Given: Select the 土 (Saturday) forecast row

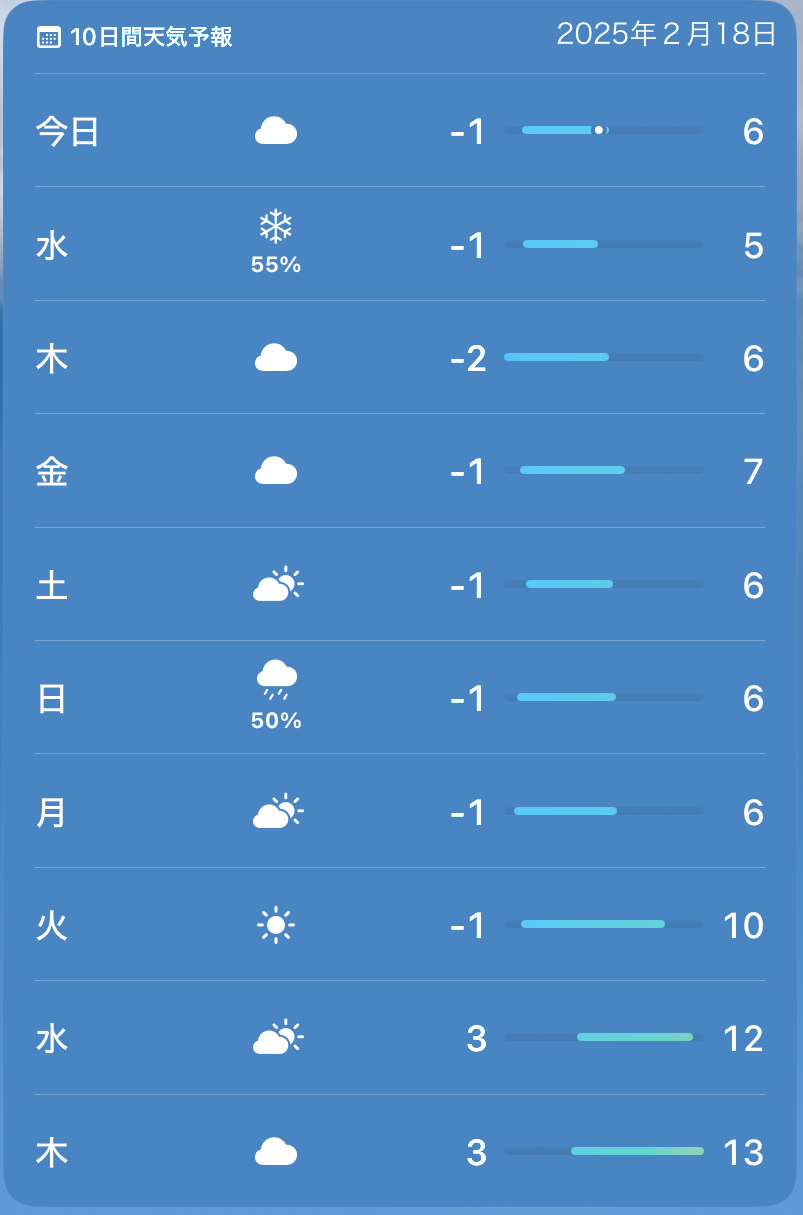Looking at the screenshot, I should [400, 585].
